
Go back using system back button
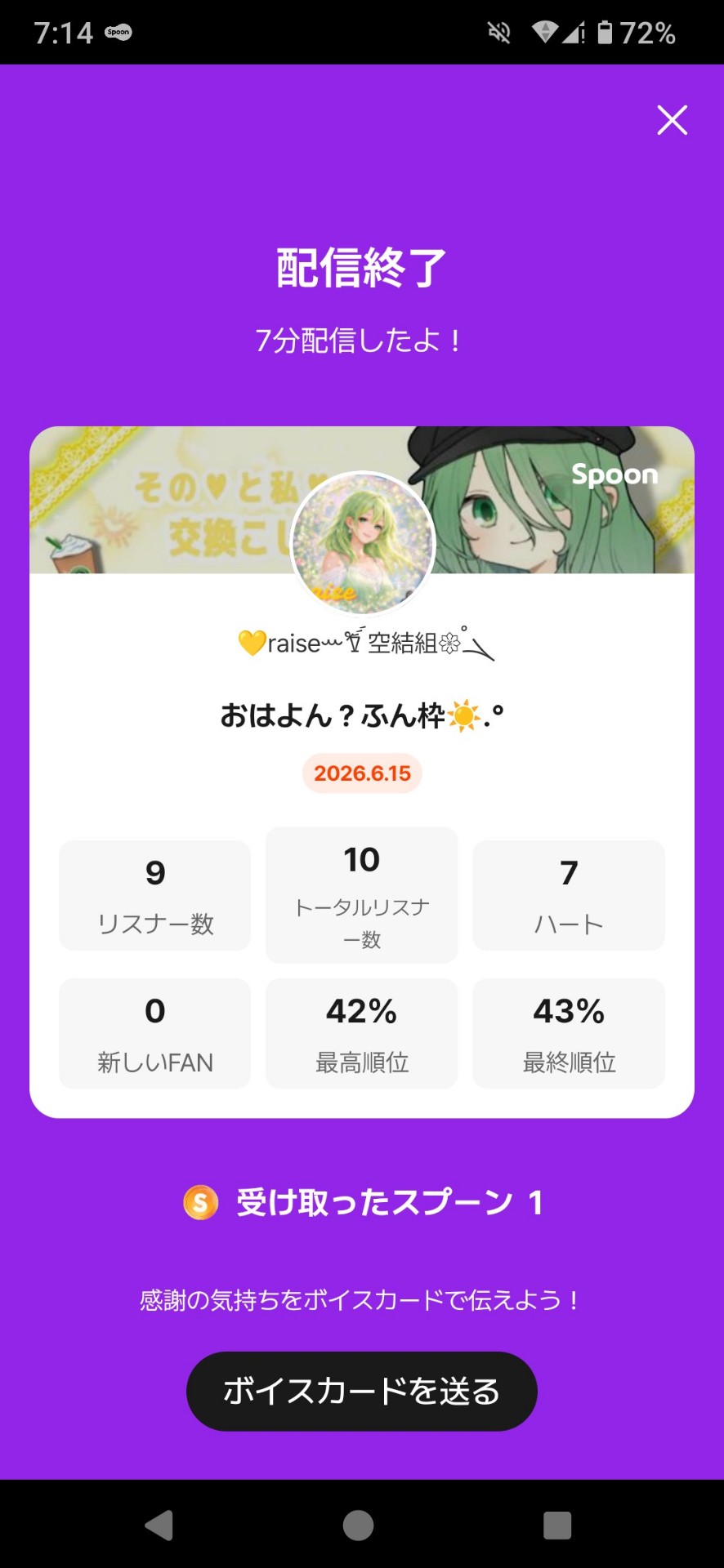click(x=159, y=1525)
